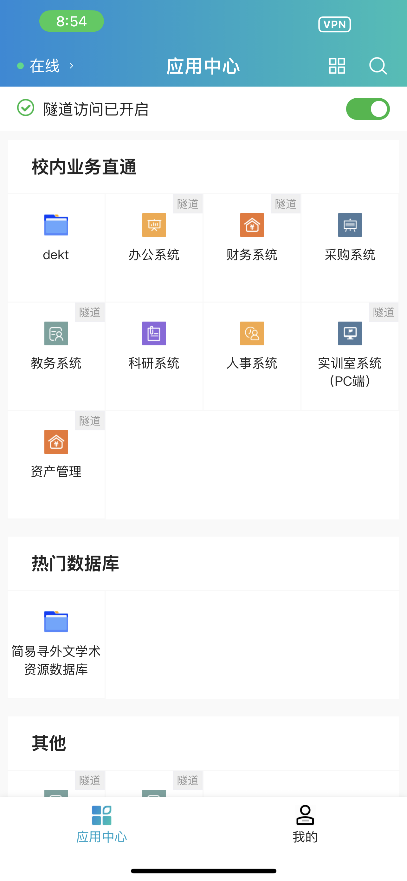Viewport: 407px width, 881px height.
Task: Switch to the 我的 tab
Action: 305,824
